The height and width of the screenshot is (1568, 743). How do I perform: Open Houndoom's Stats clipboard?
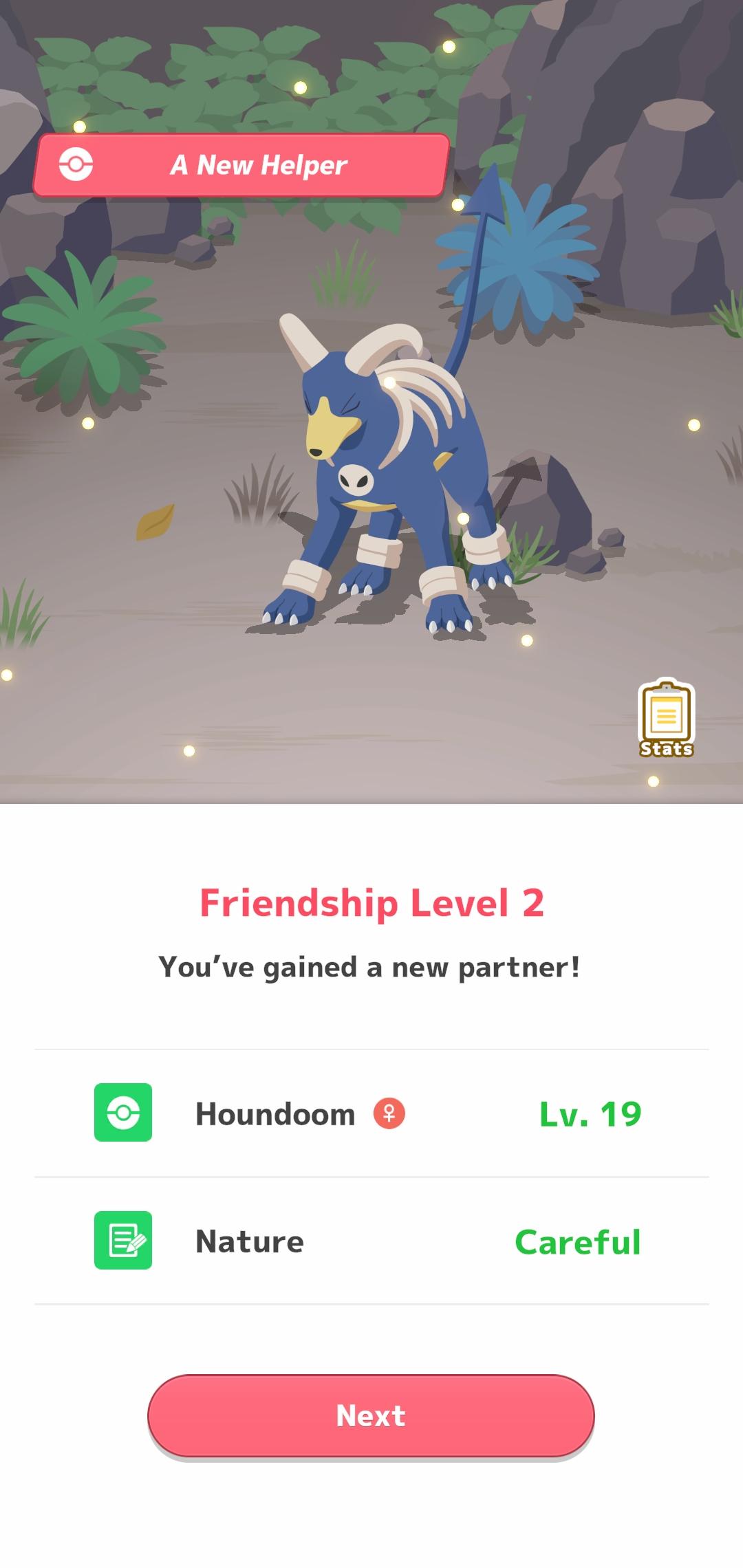(666, 719)
